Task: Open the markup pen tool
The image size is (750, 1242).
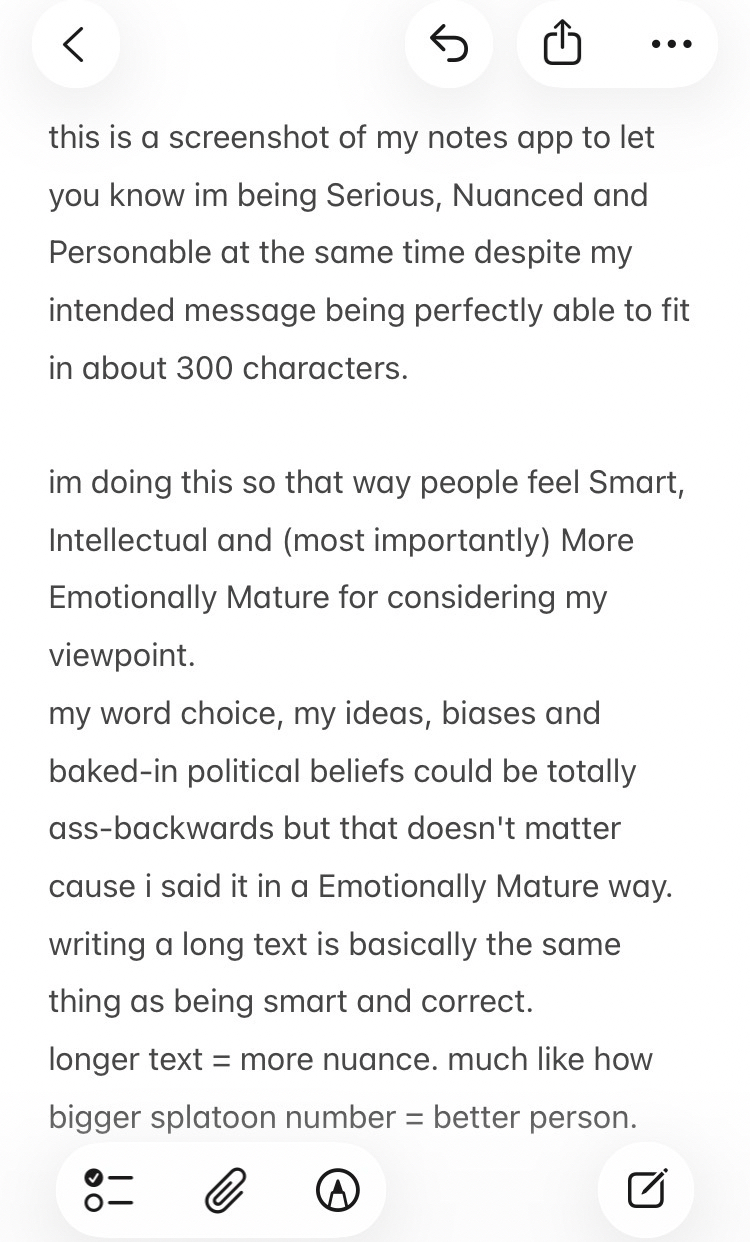Action: click(337, 1190)
